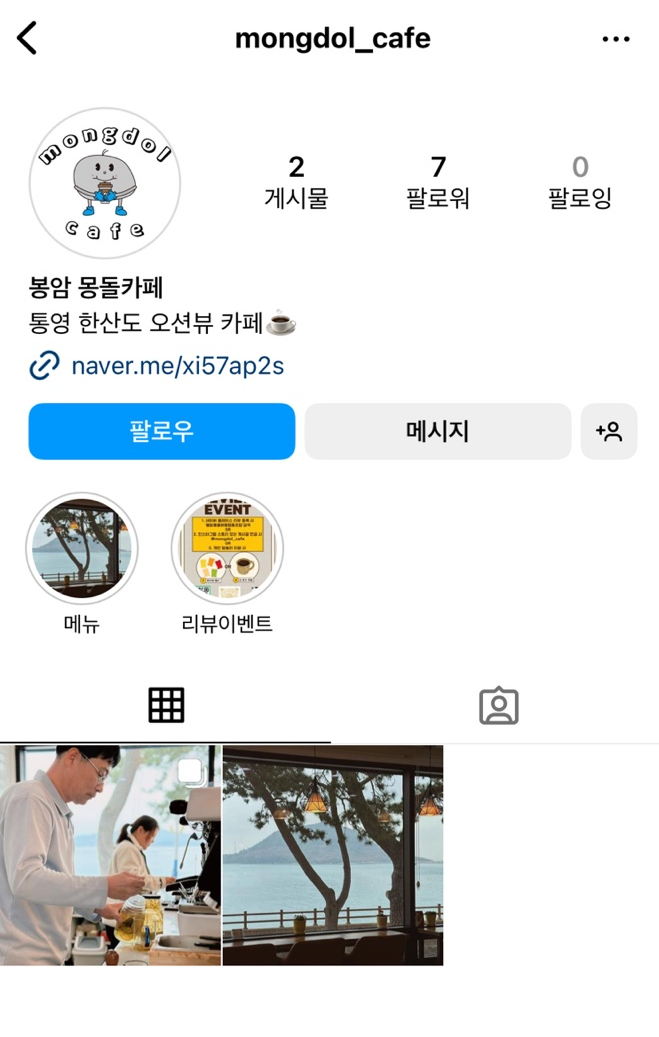Image resolution: width=659 pixels, height=1037 pixels.
Task: Follow this account with 팔로우
Action: 162,431
